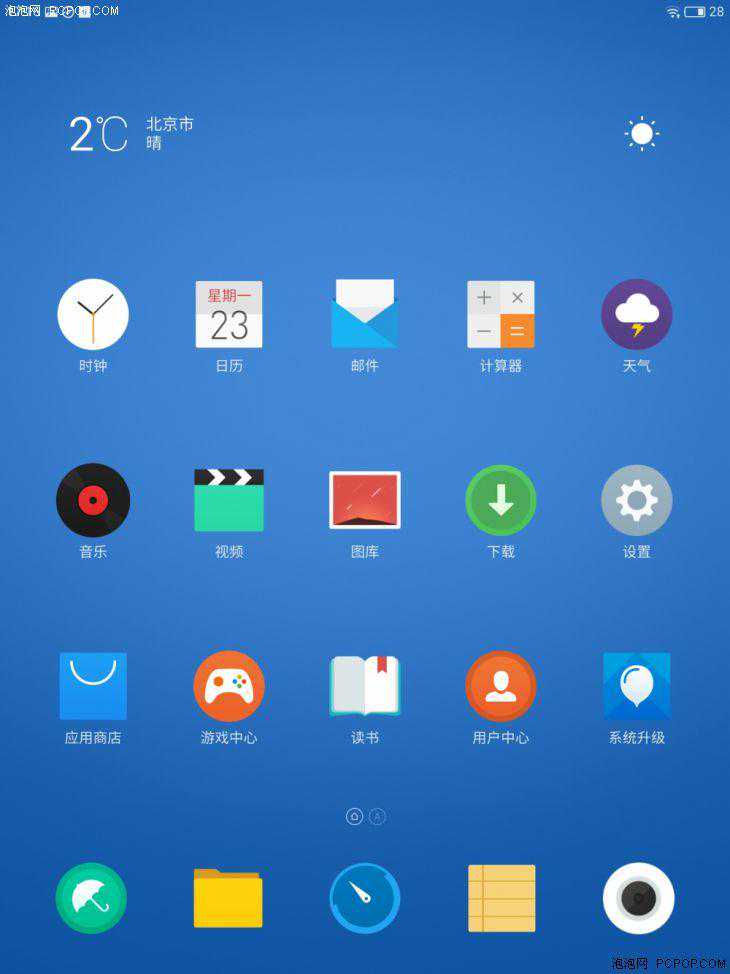730x974 pixels.
Task: Open 游戏中心 game center
Action: [229, 686]
